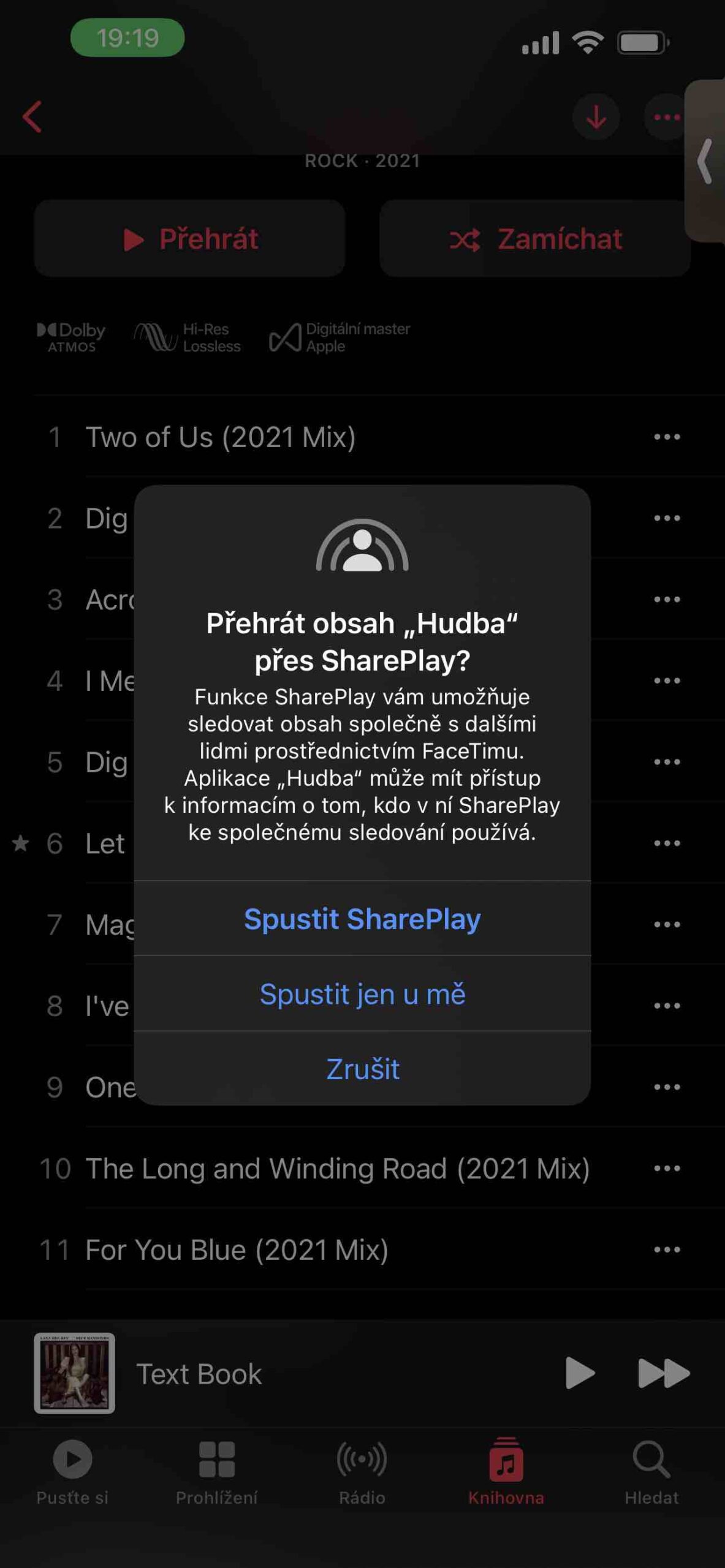Dismiss dialog with "Zrušit"
Image resolution: width=725 pixels, height=1568 pixels.
[x=362, y=1069]
